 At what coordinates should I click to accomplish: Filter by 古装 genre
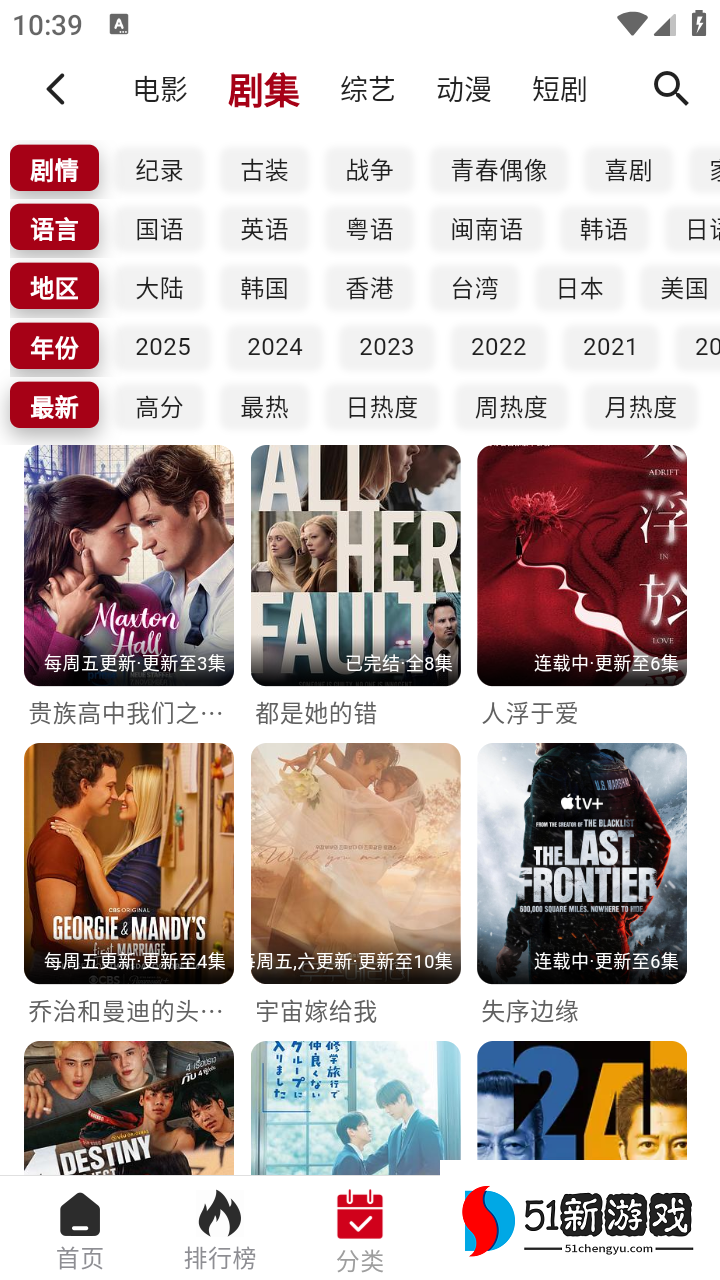(264, 170)
